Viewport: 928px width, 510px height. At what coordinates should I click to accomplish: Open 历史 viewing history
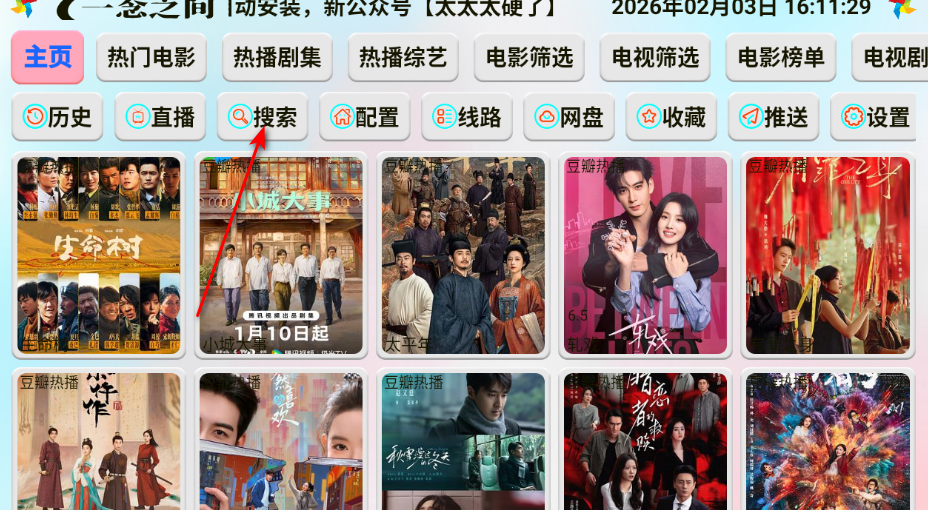click(58, 117)
